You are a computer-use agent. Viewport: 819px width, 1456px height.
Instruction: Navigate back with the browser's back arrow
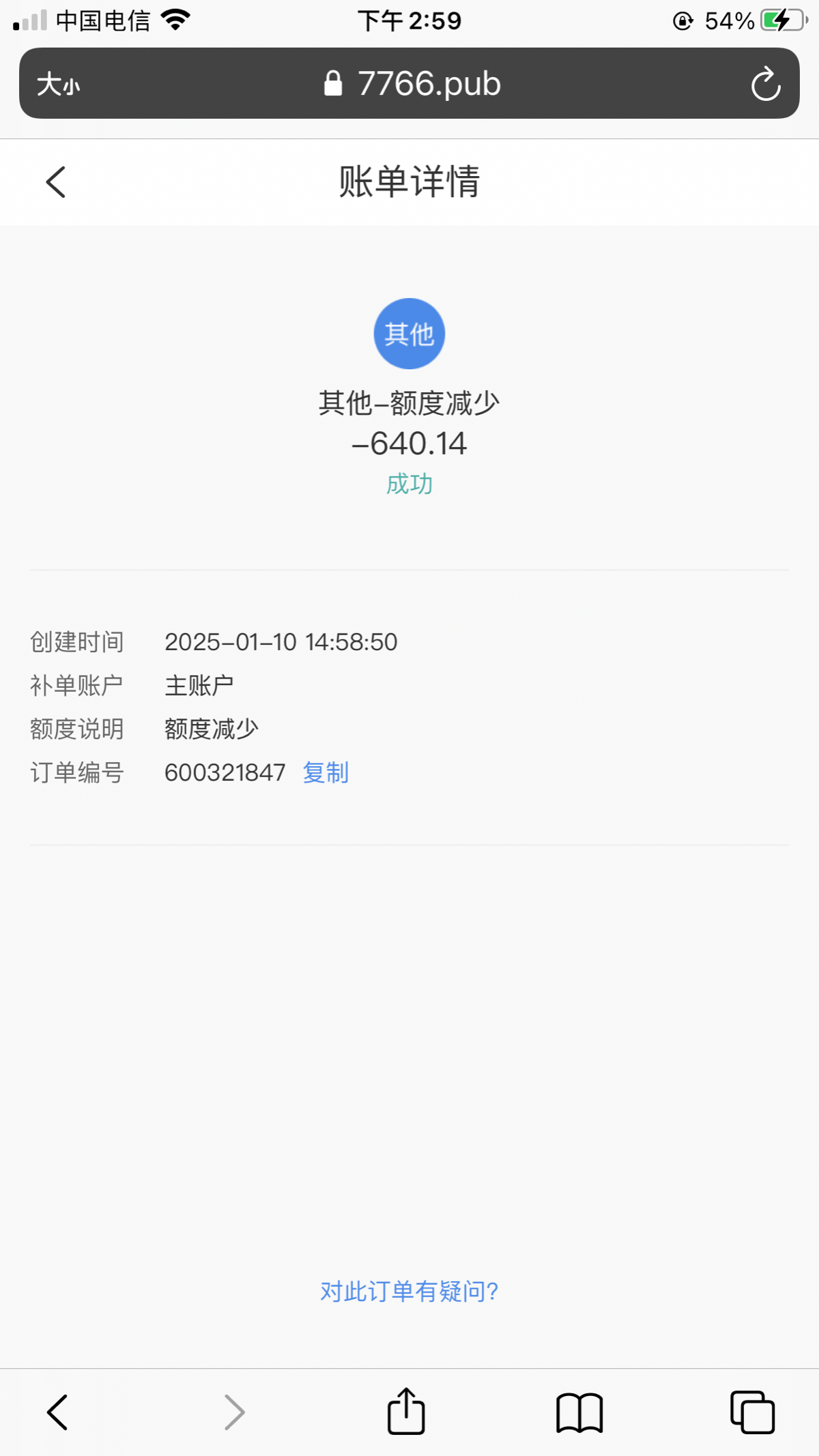pyautogui.click(x=57, y=1412)
